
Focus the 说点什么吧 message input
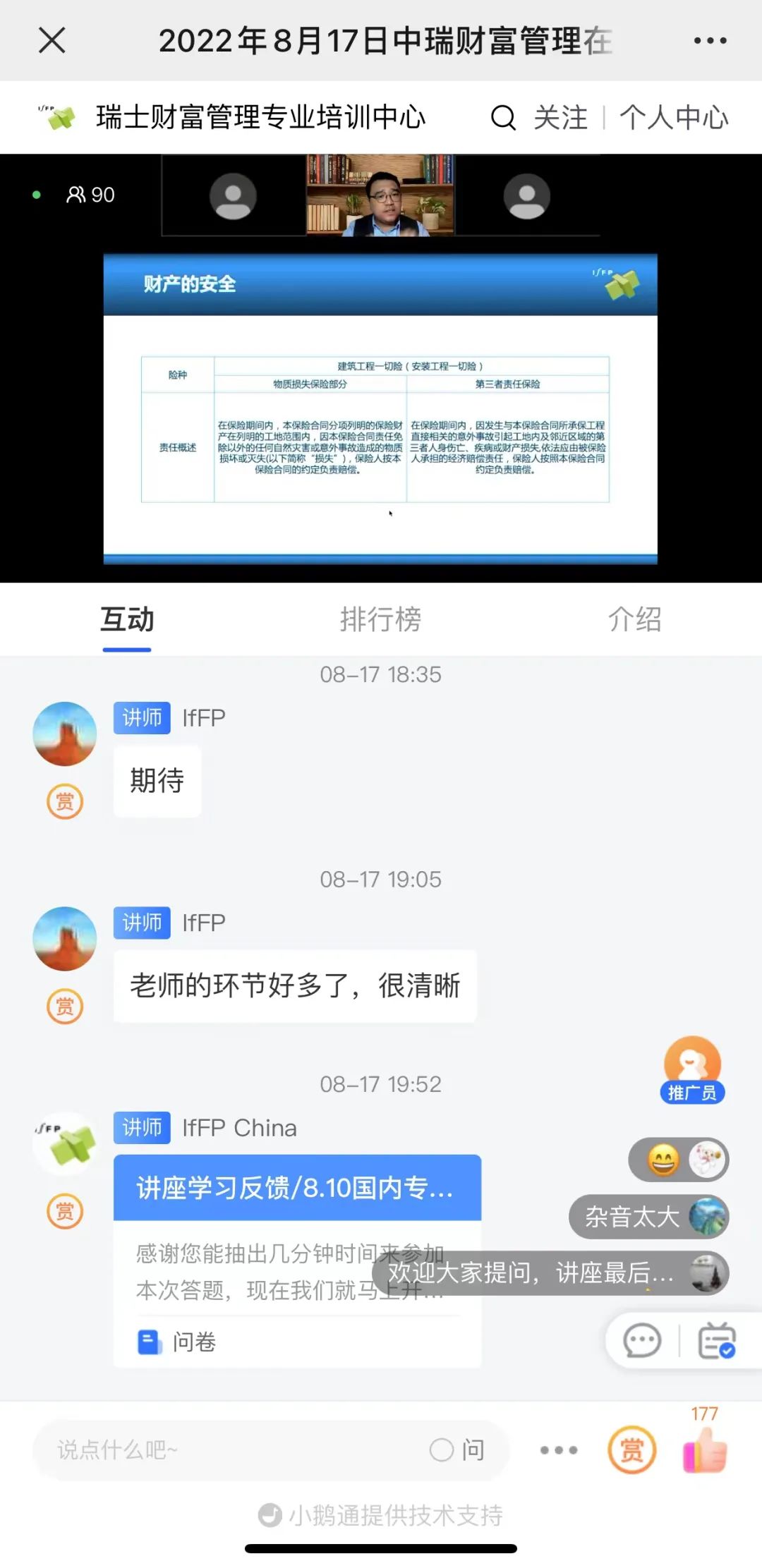coord(226,1450)
